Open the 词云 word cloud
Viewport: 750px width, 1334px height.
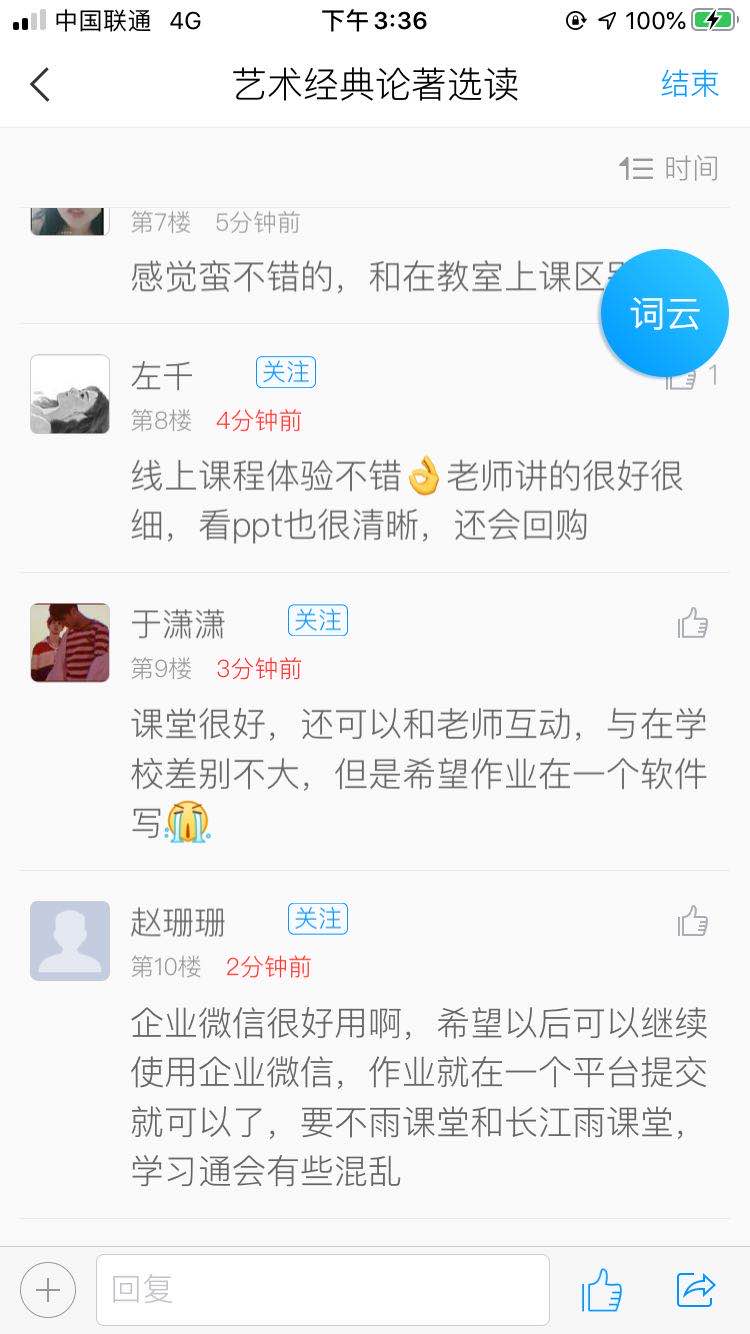coord(664,314)
